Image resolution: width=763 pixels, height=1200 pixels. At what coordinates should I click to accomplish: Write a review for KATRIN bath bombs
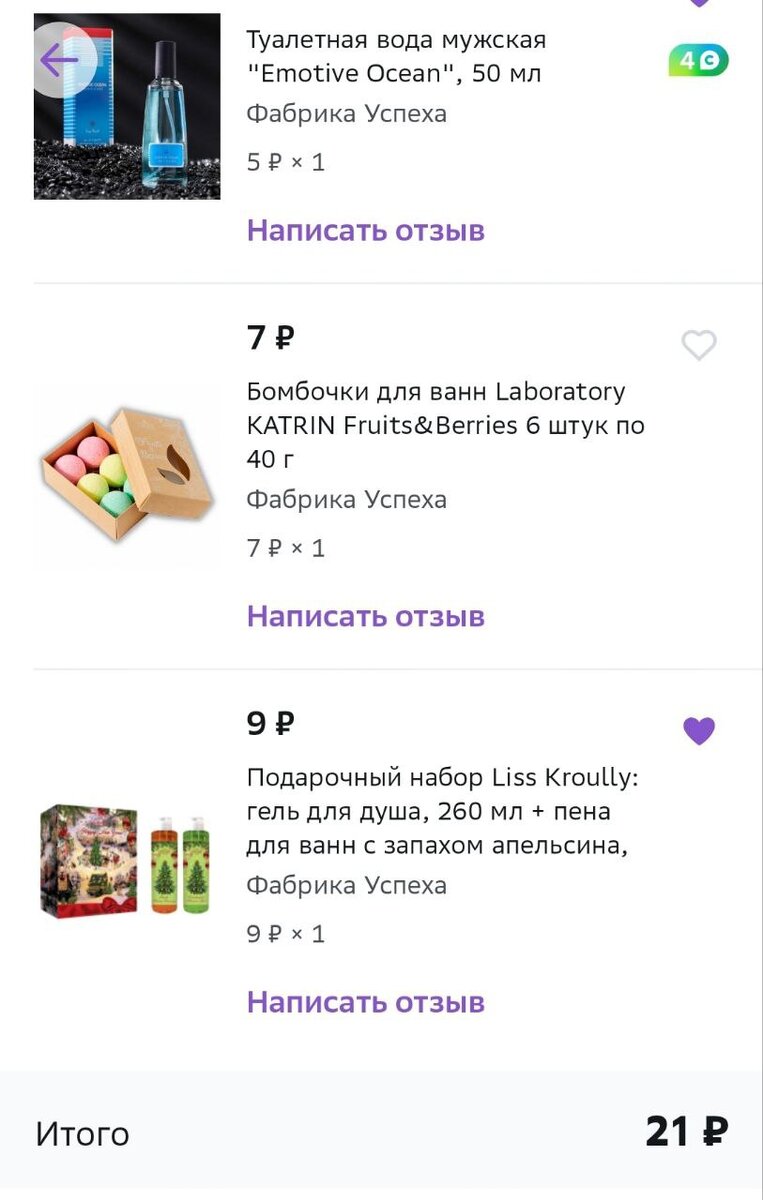(365, 616)
